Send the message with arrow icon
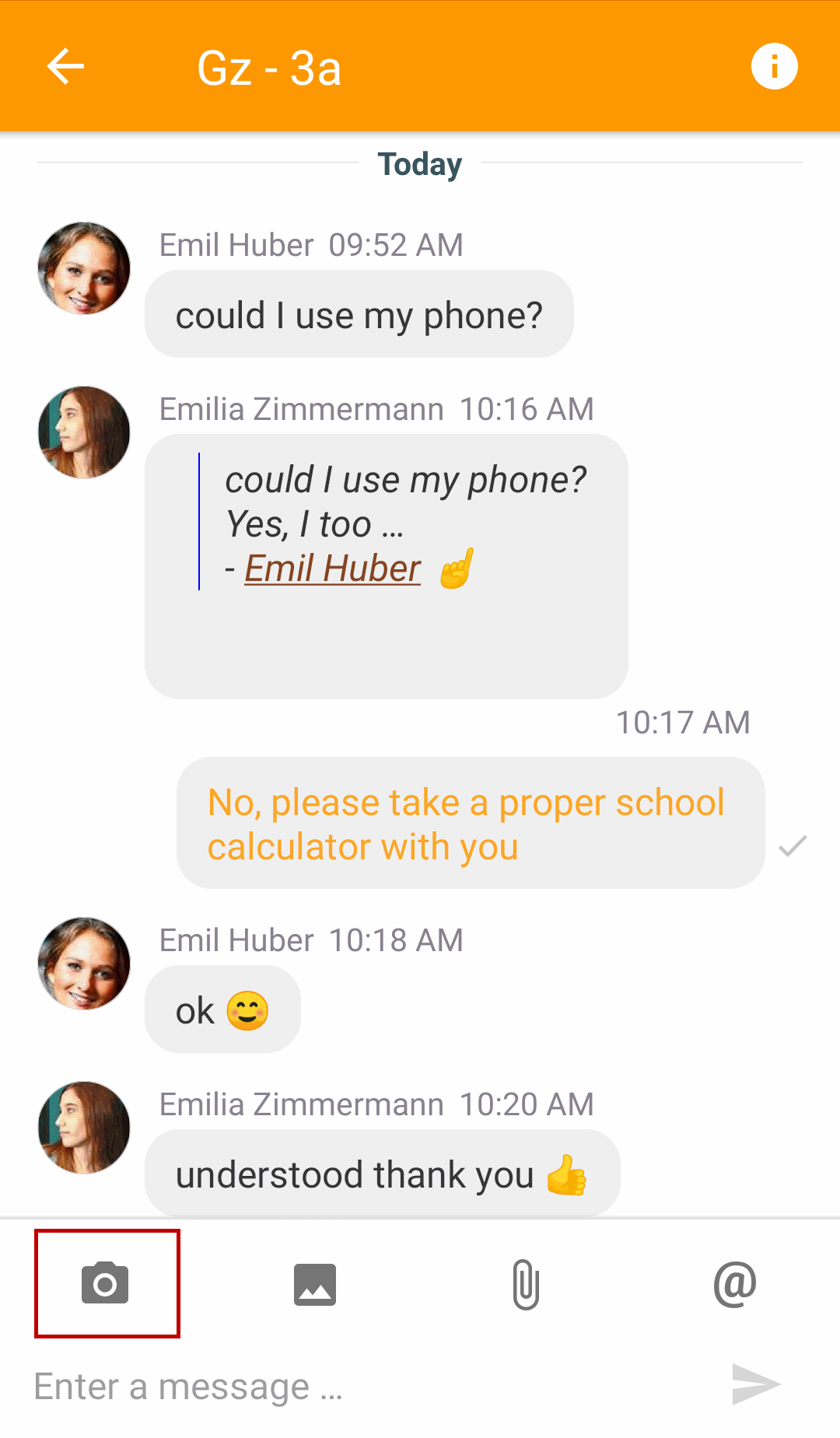 tap(756, 1384)
